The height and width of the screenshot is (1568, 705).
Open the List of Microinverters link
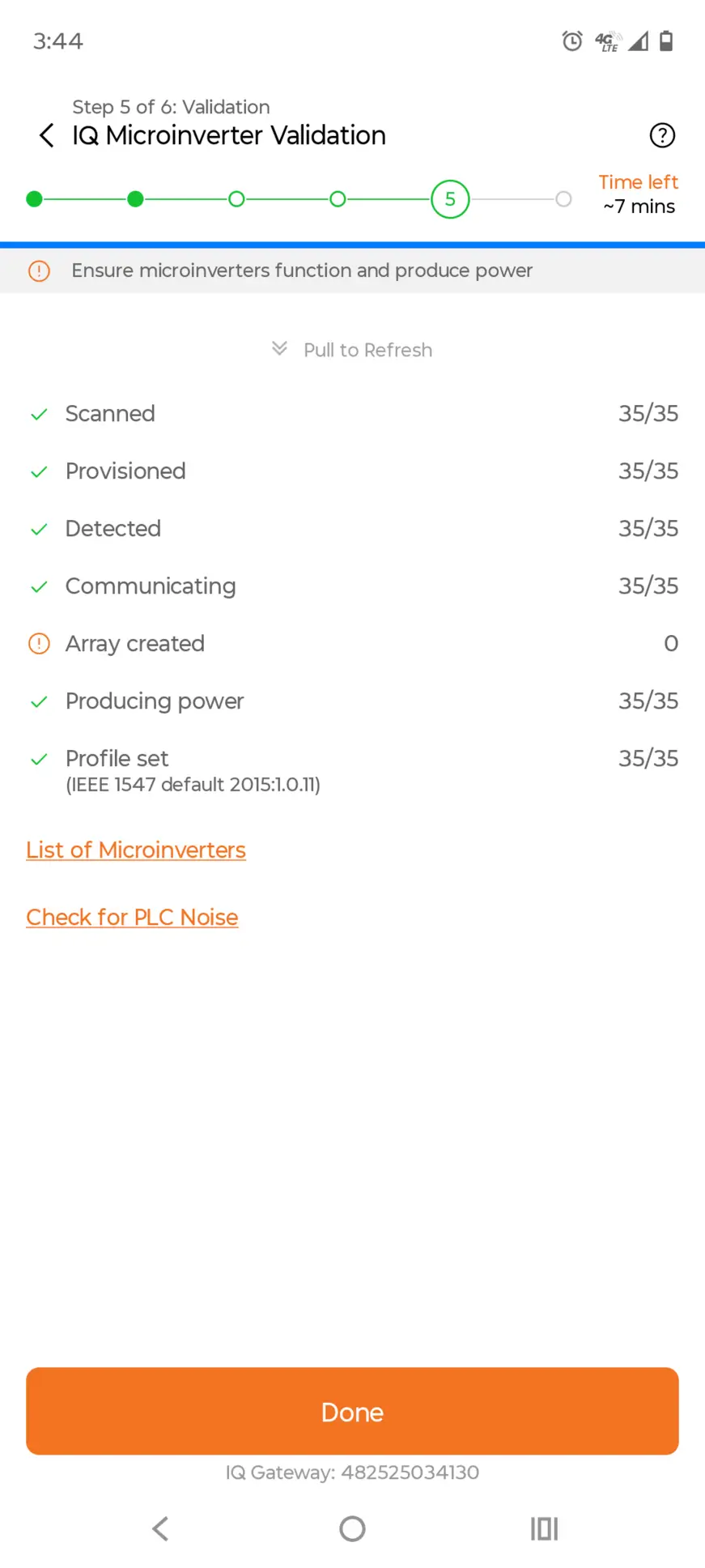click(x=136, y=850)
